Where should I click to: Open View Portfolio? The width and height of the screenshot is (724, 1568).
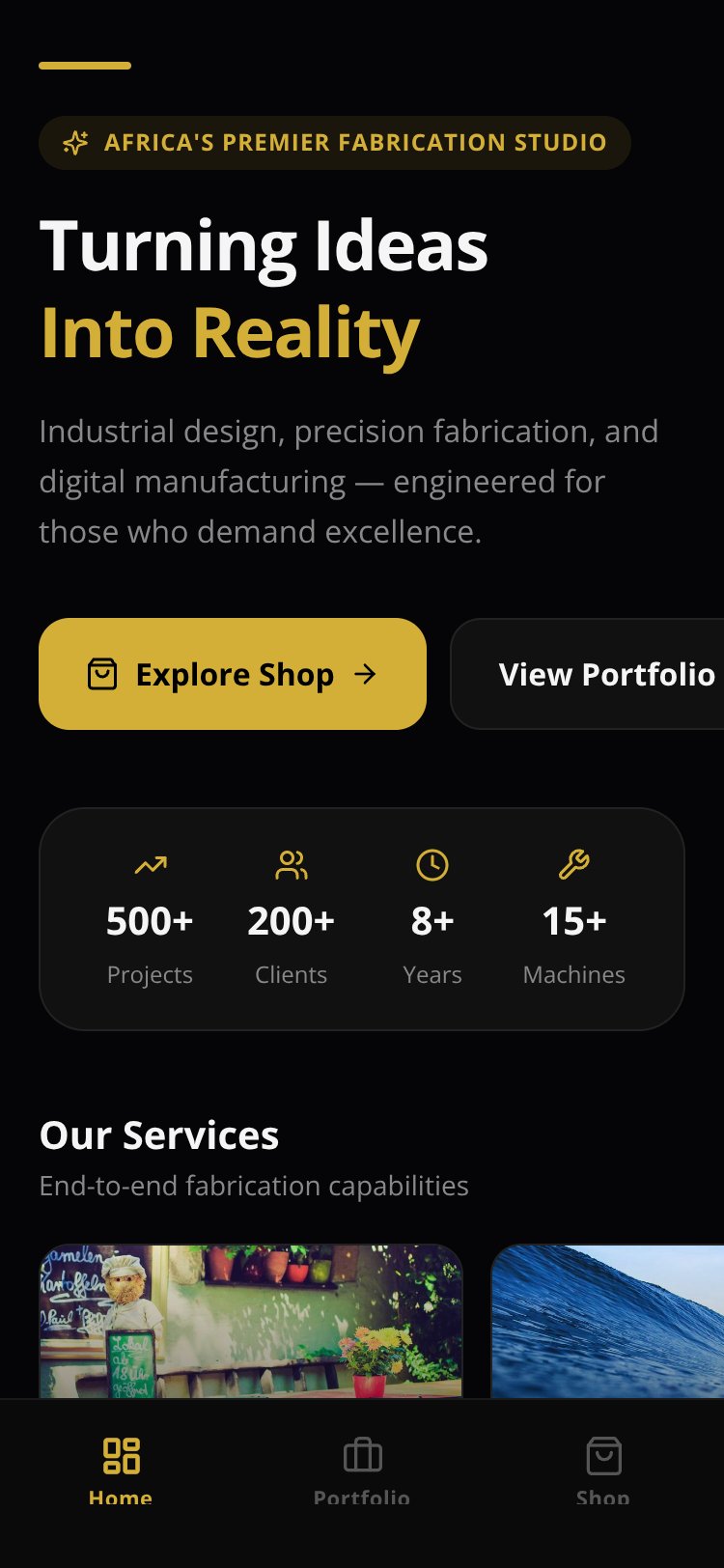(x=587, y=674)
